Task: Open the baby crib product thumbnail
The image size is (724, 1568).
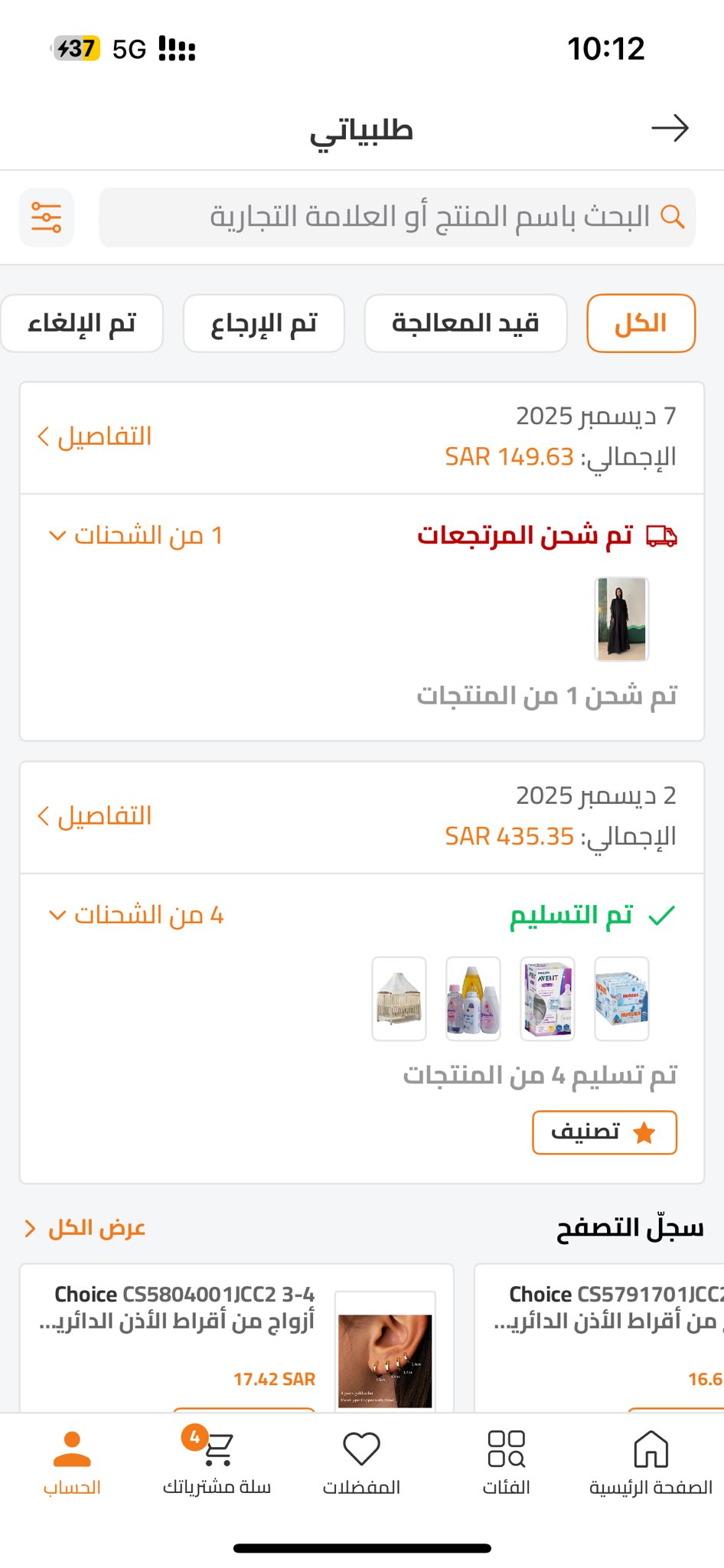Action: click(x=399, y=998)
